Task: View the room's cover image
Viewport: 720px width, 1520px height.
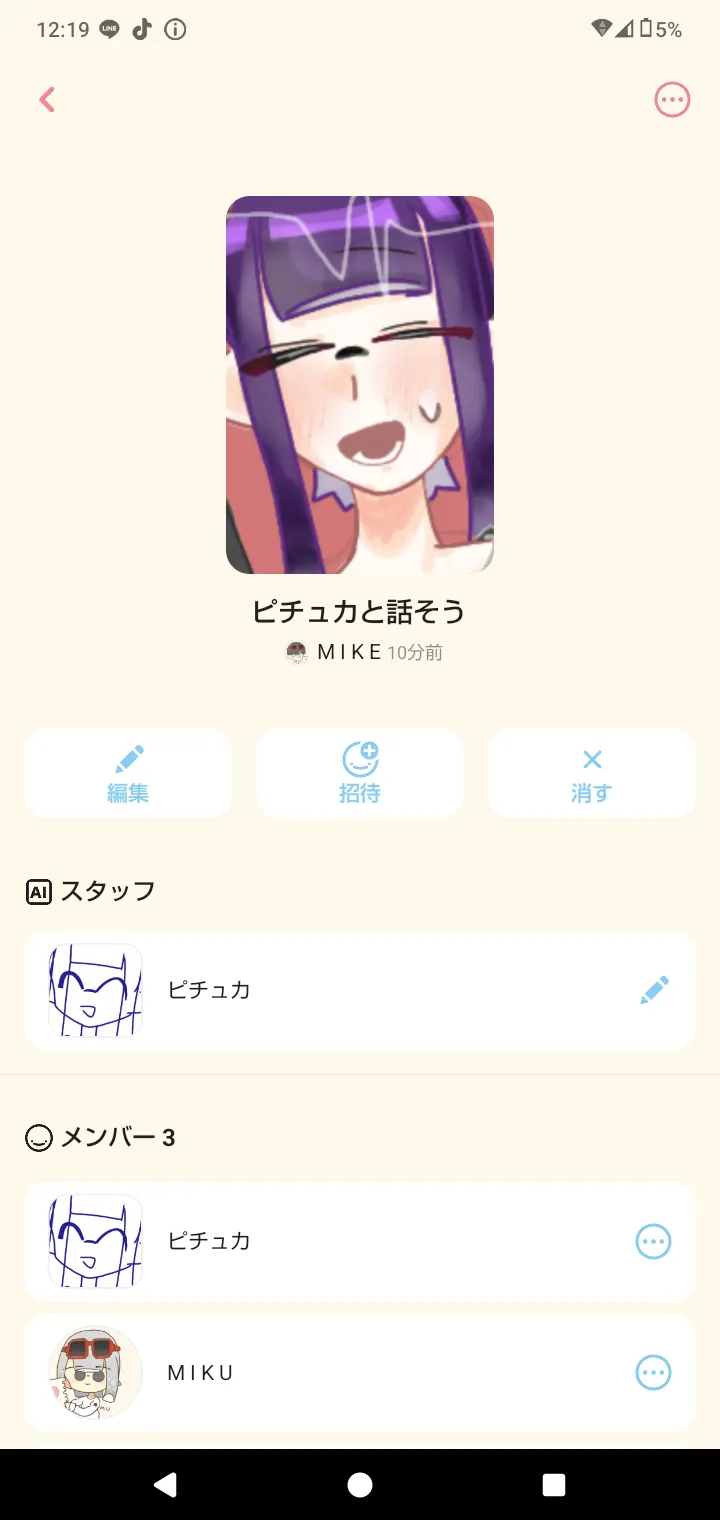Action: point(360,385)
